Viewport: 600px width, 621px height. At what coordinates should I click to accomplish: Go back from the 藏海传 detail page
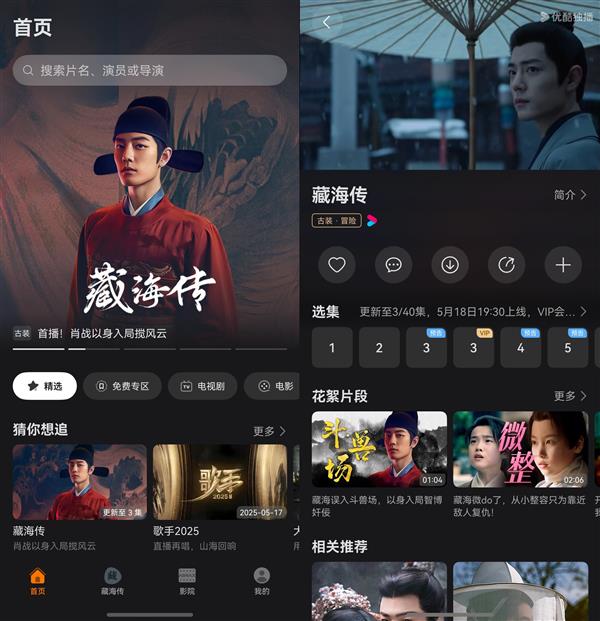[326, 21]
